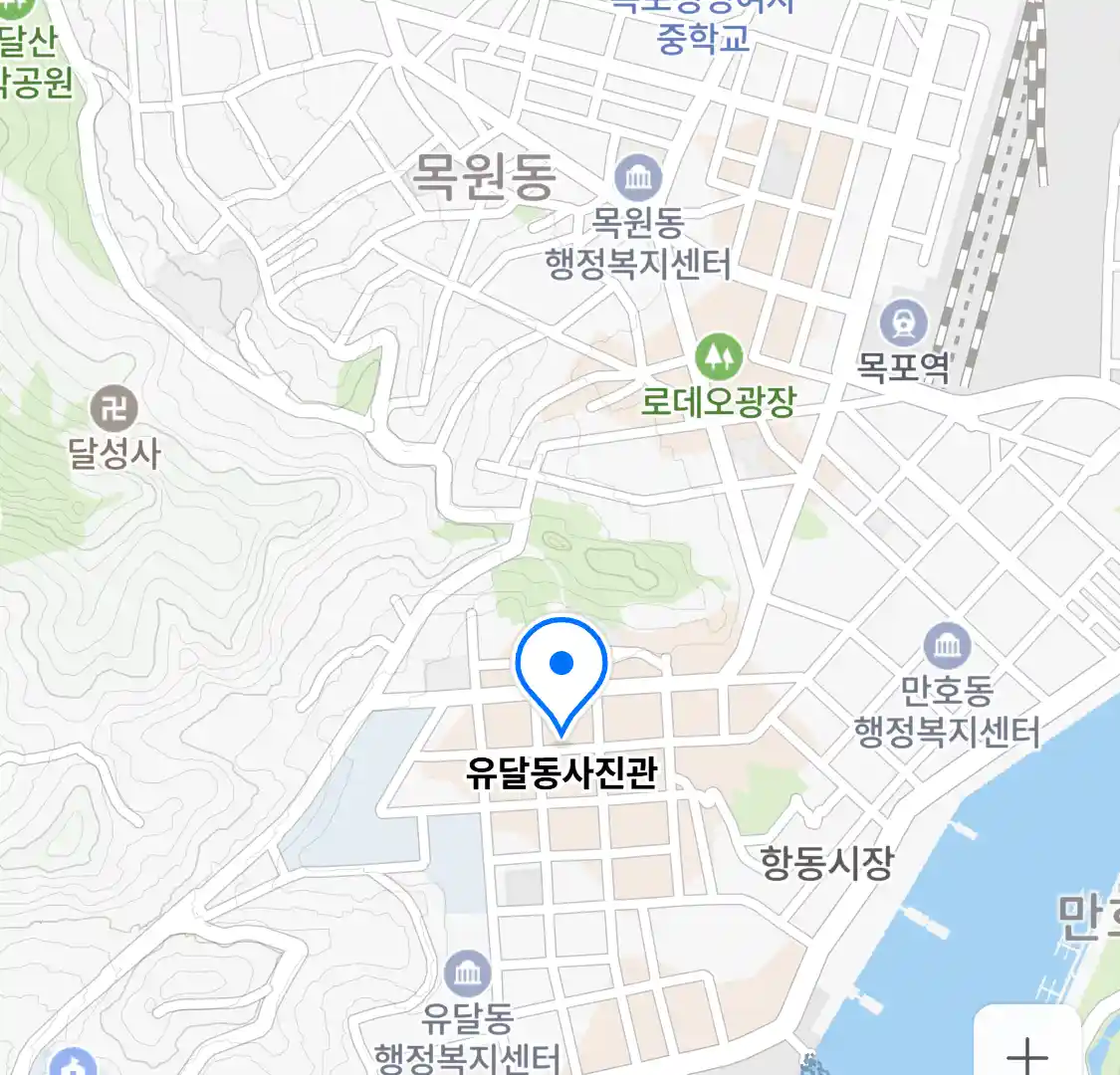
Task: Open 만호동 행정복지센터 marker
Action: tap(947, 647)
